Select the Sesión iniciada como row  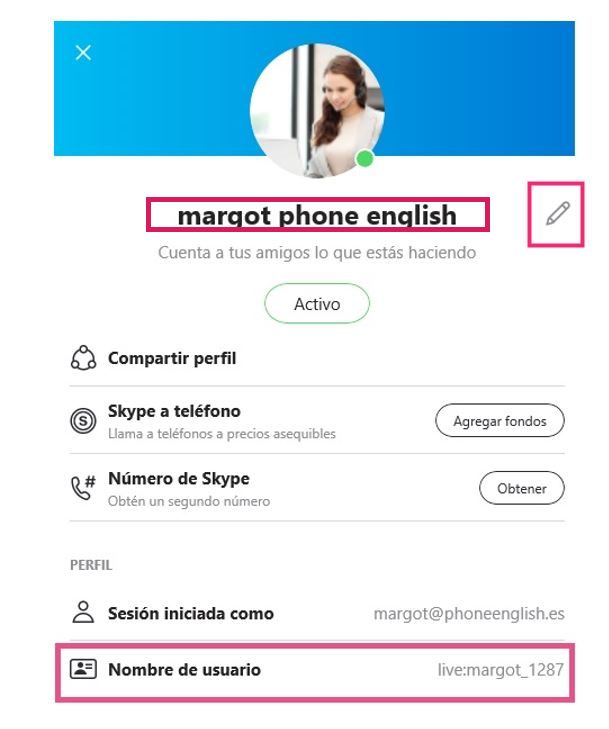pos(316,613)
